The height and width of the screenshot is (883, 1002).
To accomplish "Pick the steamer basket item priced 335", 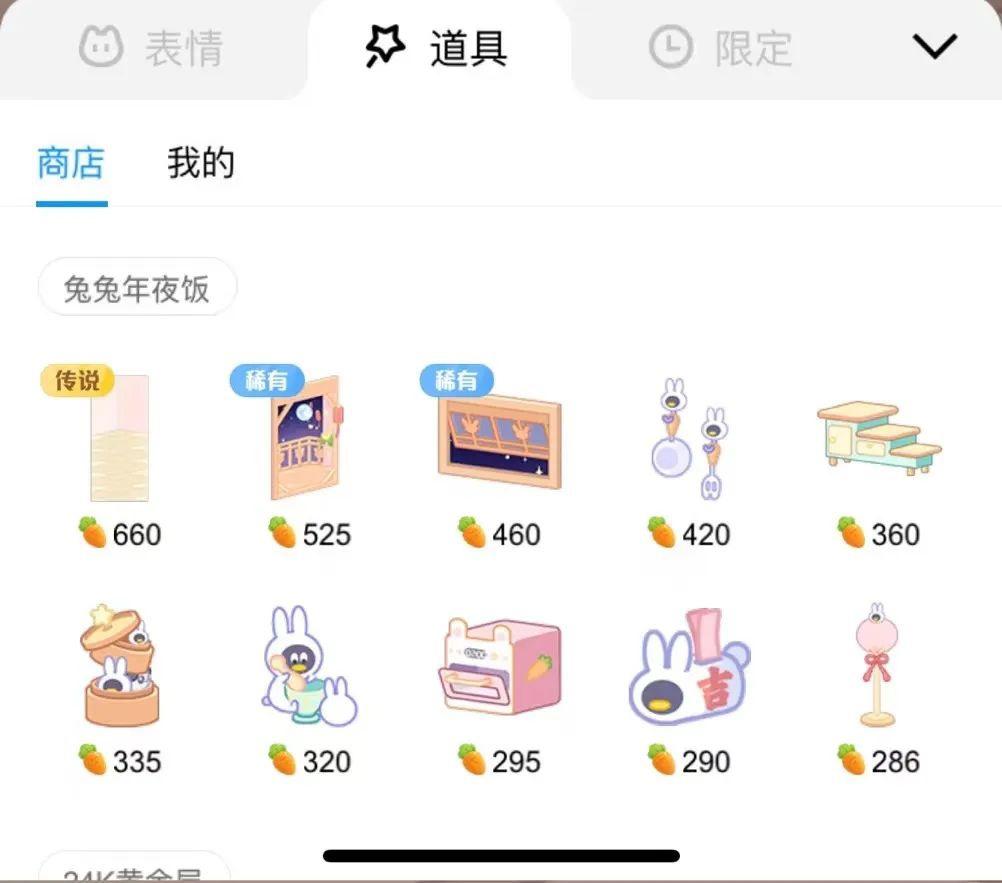I will click(x=119, y=666).
